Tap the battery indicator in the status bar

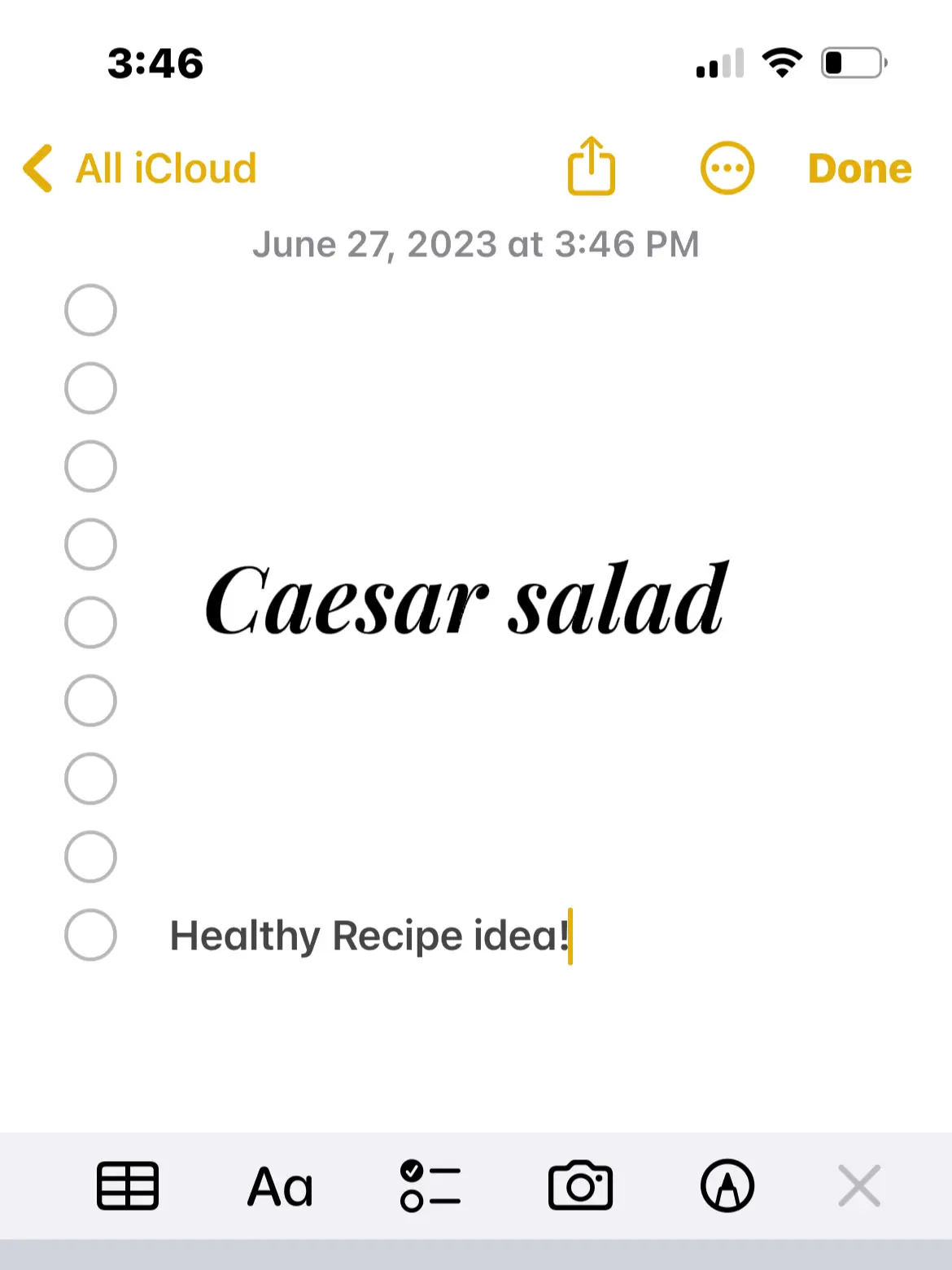(x=849, y=63)
